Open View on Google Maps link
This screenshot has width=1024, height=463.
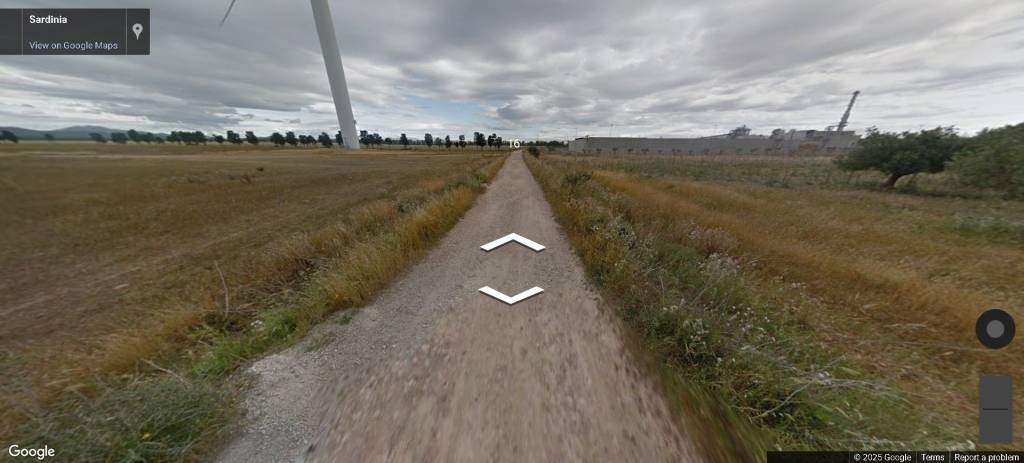point(73,45)
